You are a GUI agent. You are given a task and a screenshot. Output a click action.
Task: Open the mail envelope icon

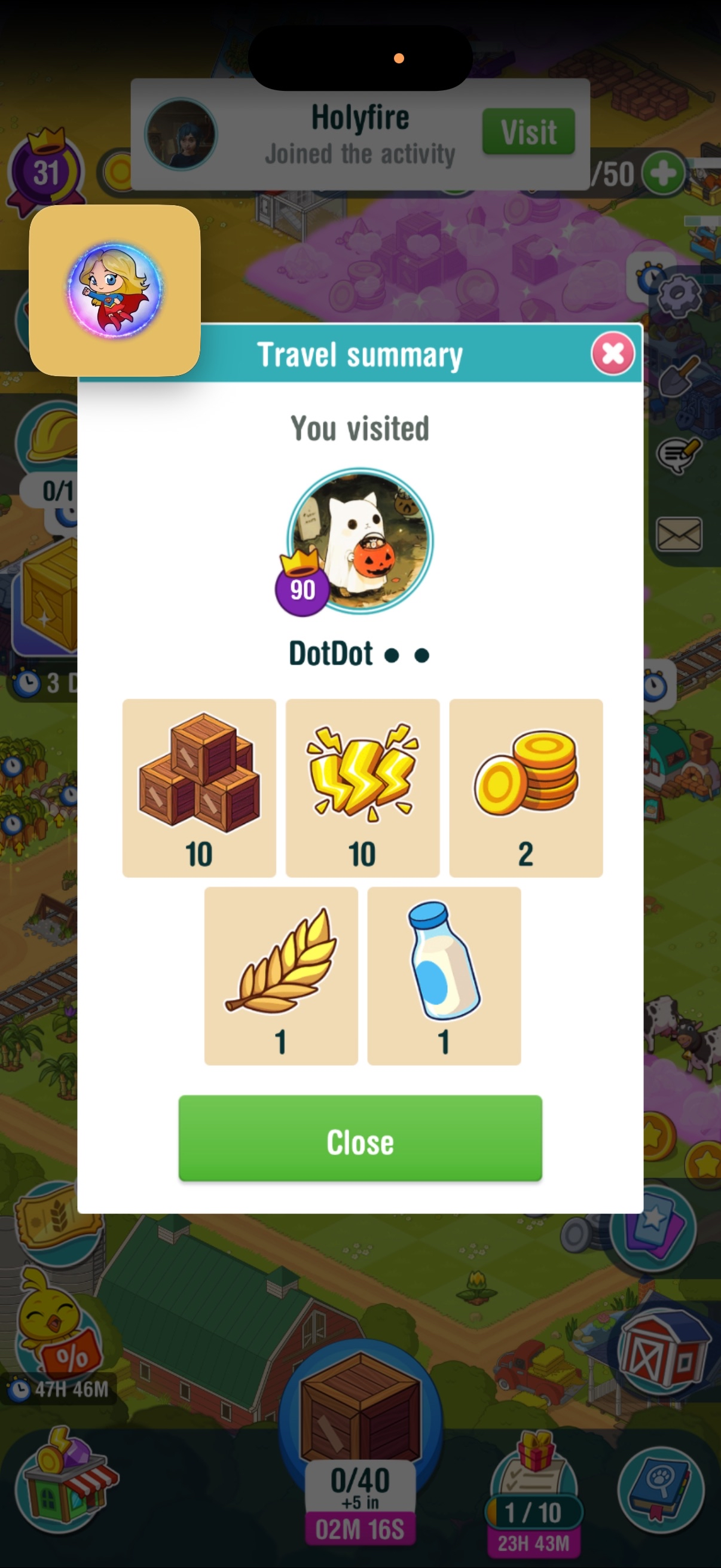[679, 535]
